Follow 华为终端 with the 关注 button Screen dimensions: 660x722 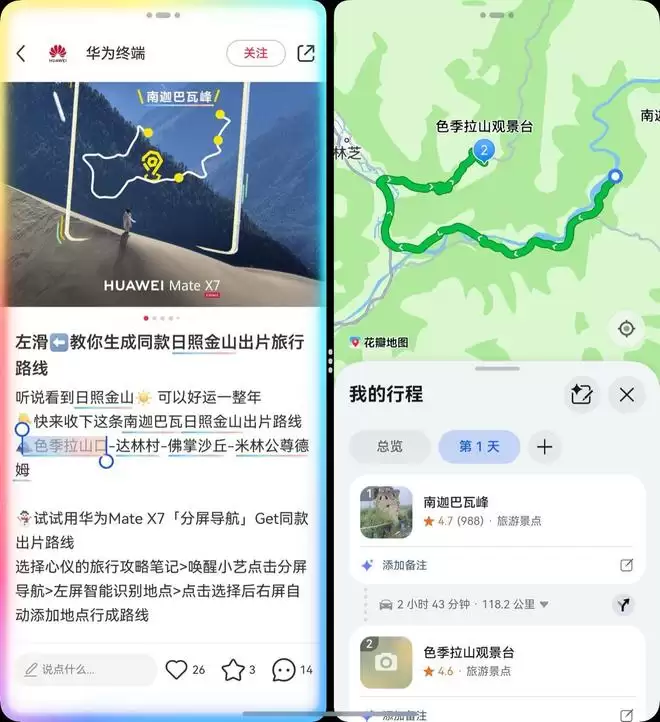(255, 53)
